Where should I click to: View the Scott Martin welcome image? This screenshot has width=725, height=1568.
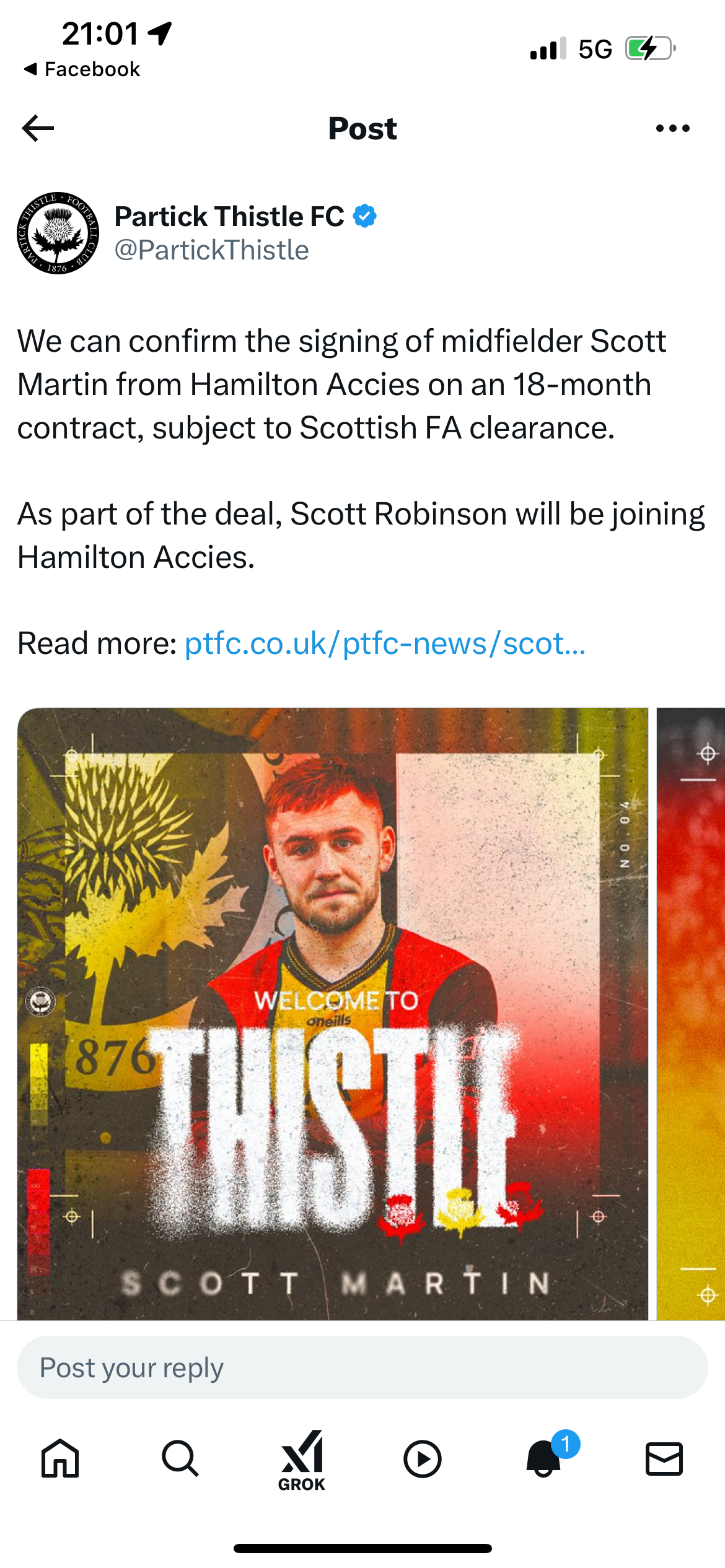pyautogui.click(x=332, y=1013)
